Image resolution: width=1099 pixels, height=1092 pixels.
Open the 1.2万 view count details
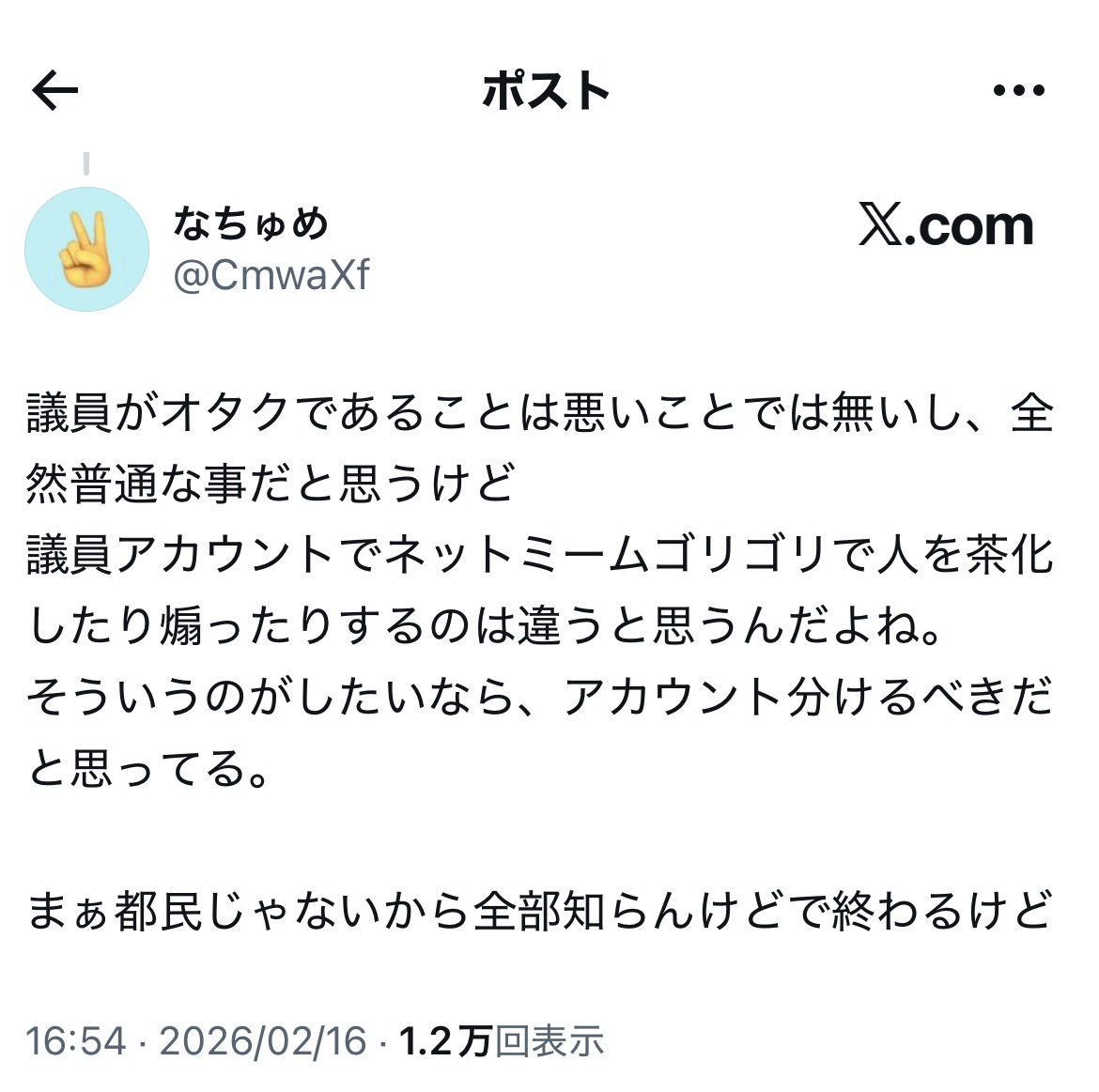(x=502, y=1040)
